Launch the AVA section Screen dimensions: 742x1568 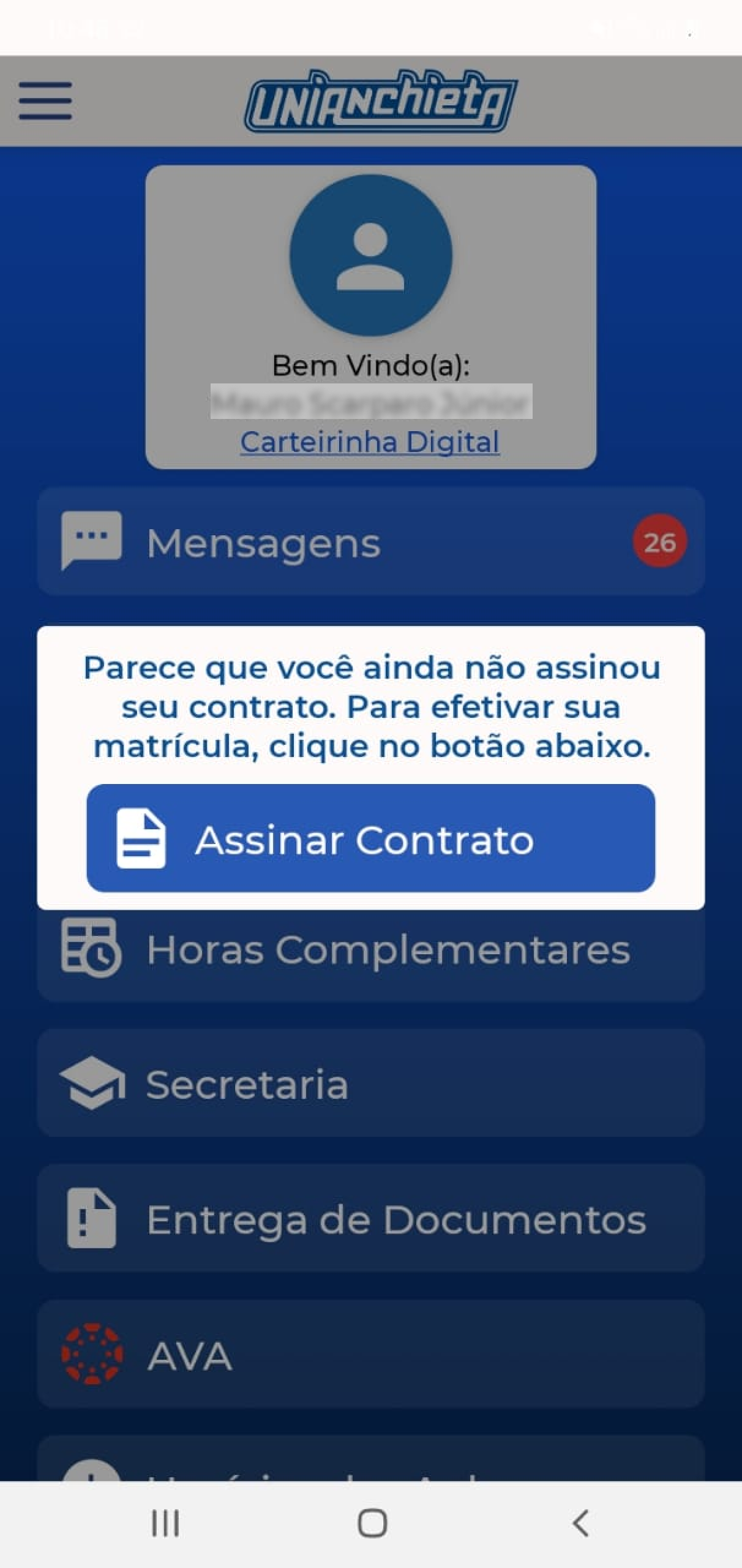tap(371, 1355)
